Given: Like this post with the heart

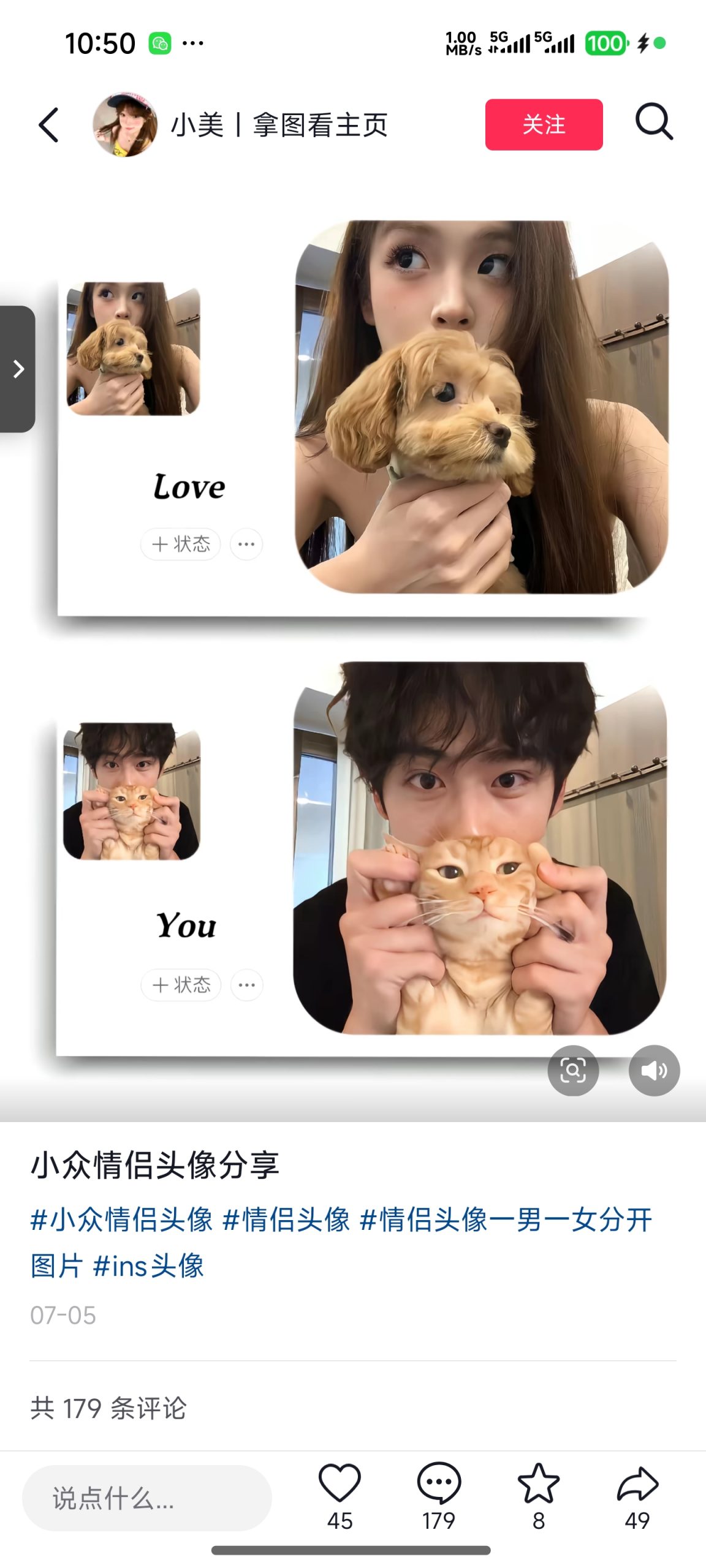Looking at the screenshot, I should coord(340,1483).
